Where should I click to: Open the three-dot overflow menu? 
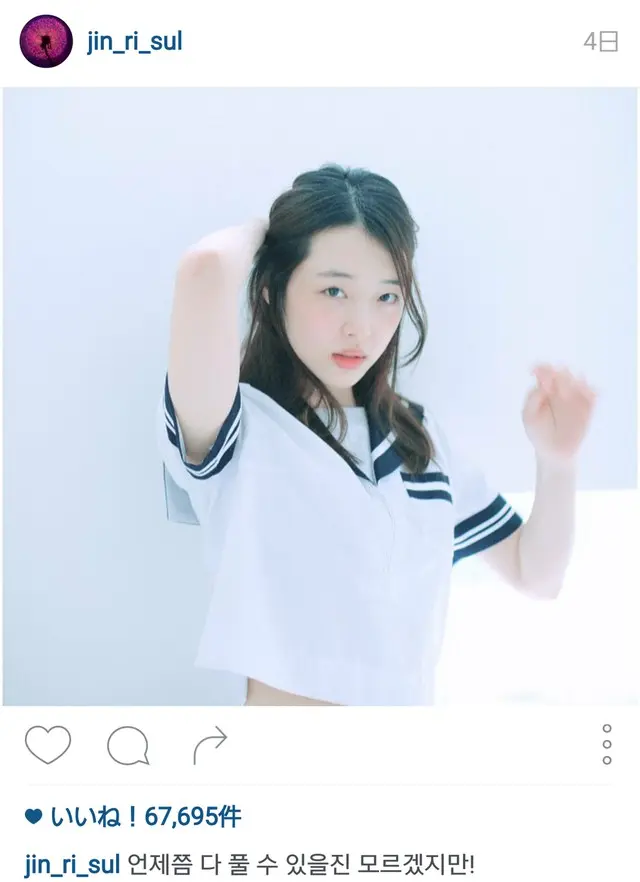point(607,745)
